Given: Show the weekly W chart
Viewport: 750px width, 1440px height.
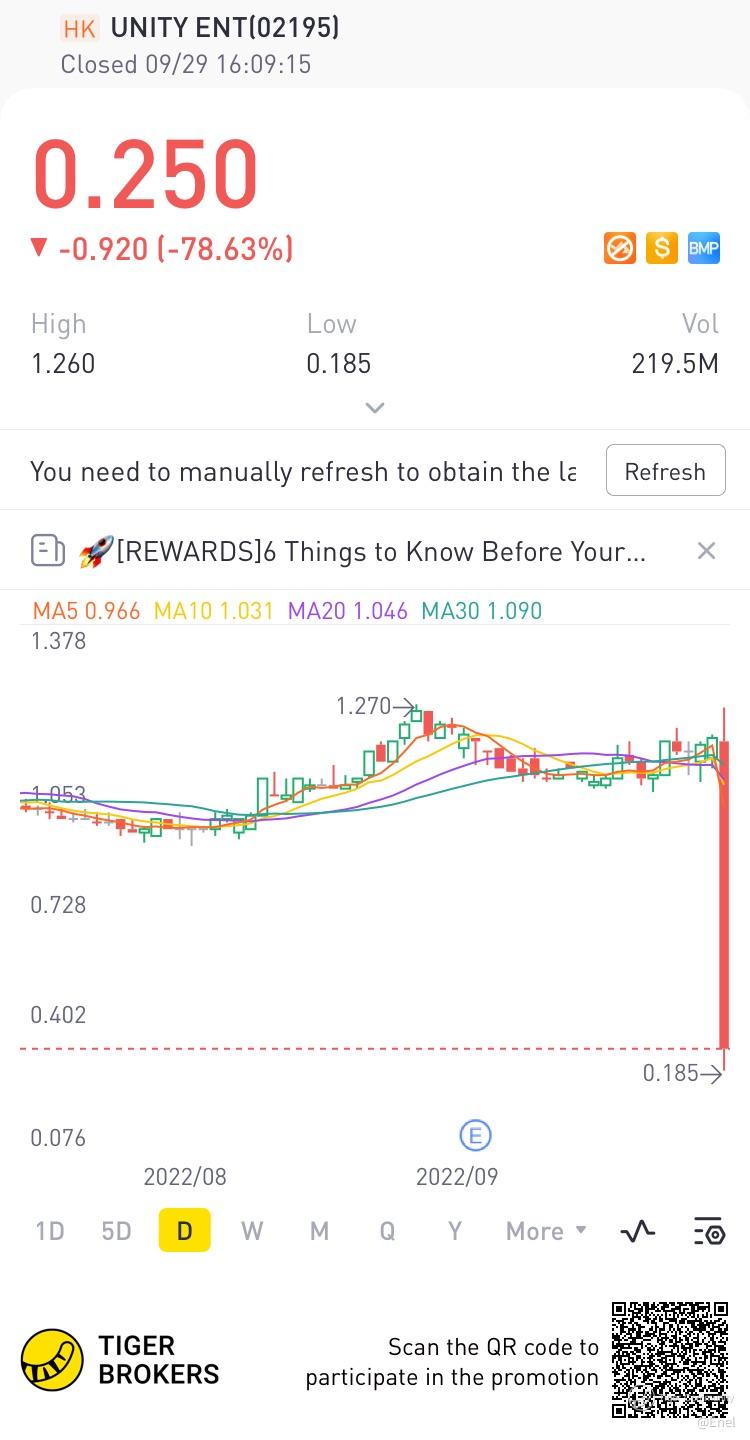Looking at the screenshot, I should click(x=252, y=1231).
